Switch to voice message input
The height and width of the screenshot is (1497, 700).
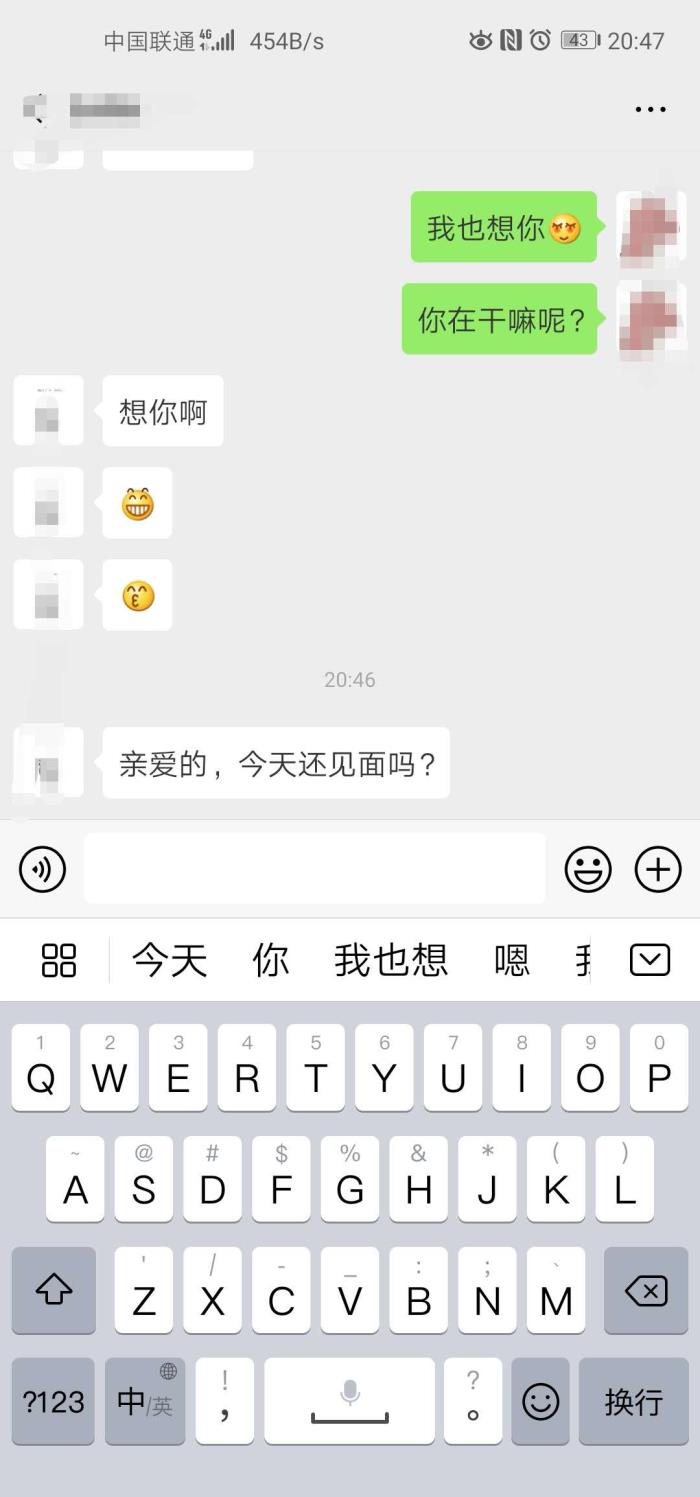point(42,869)
